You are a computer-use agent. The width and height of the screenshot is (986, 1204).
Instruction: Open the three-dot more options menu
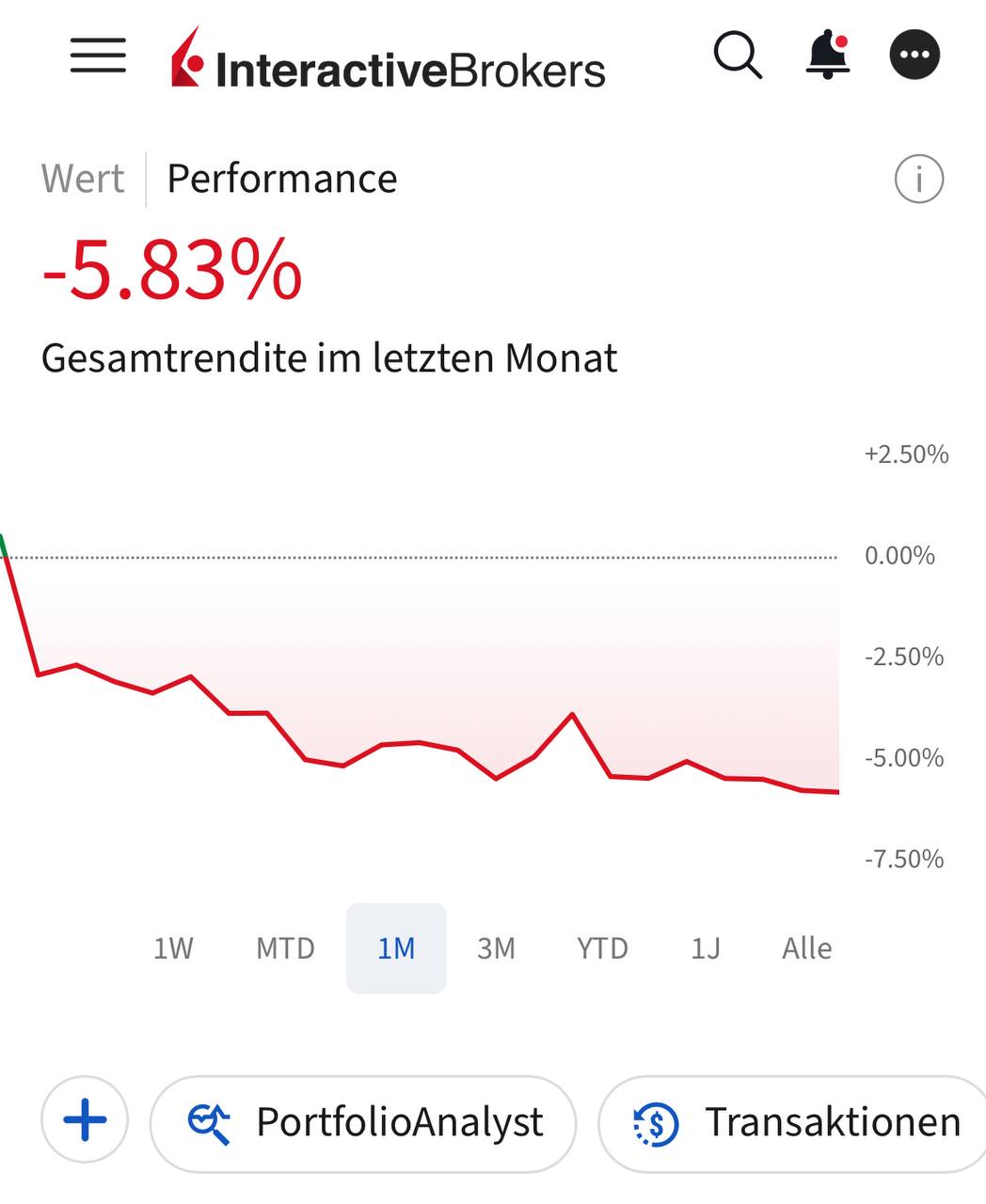pos(914,55)
